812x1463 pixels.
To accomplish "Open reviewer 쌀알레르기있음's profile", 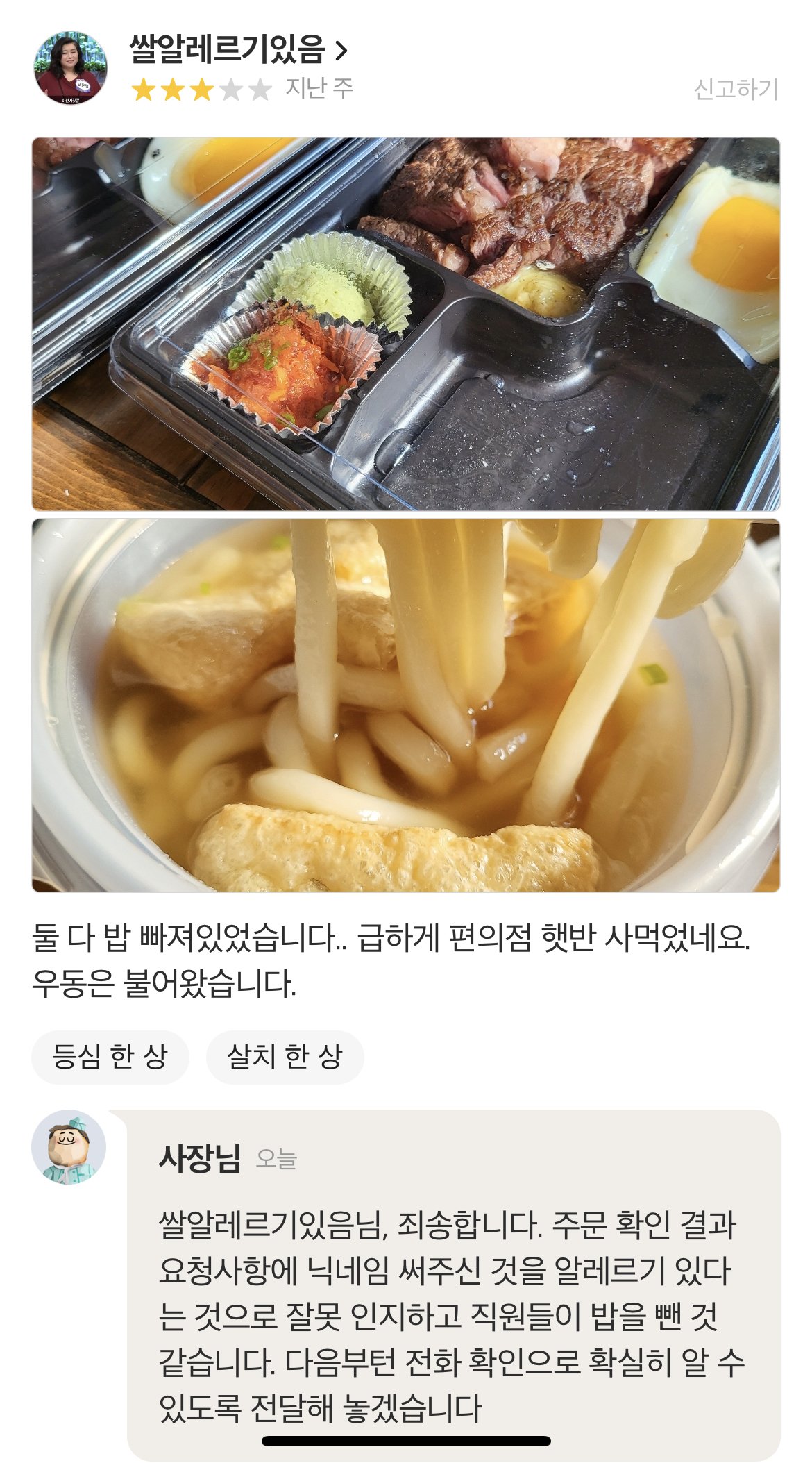I will [x=237, y=50].
